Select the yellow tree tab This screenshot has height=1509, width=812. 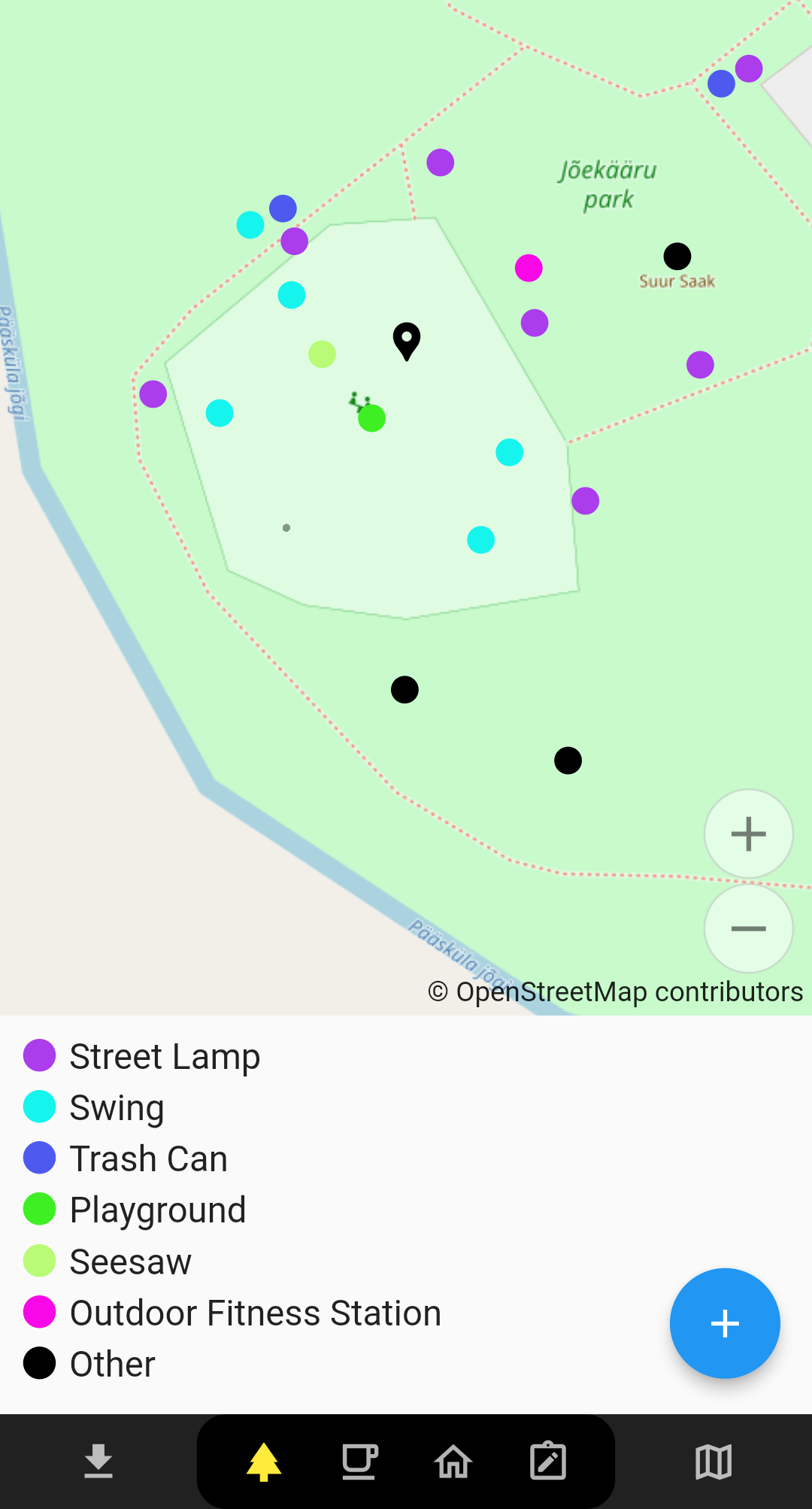click(264, 1462)
